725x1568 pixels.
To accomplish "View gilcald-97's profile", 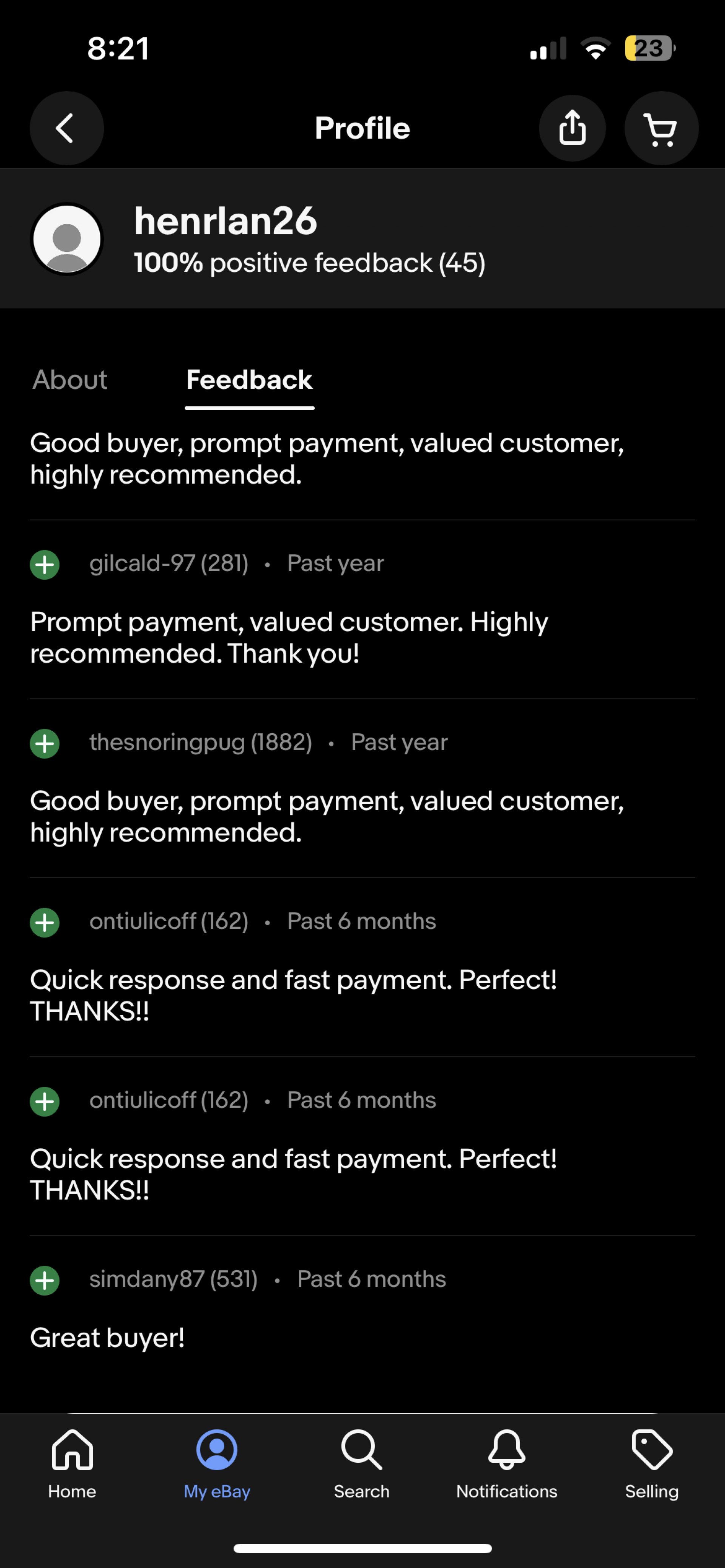I will [x=169, y=564].
